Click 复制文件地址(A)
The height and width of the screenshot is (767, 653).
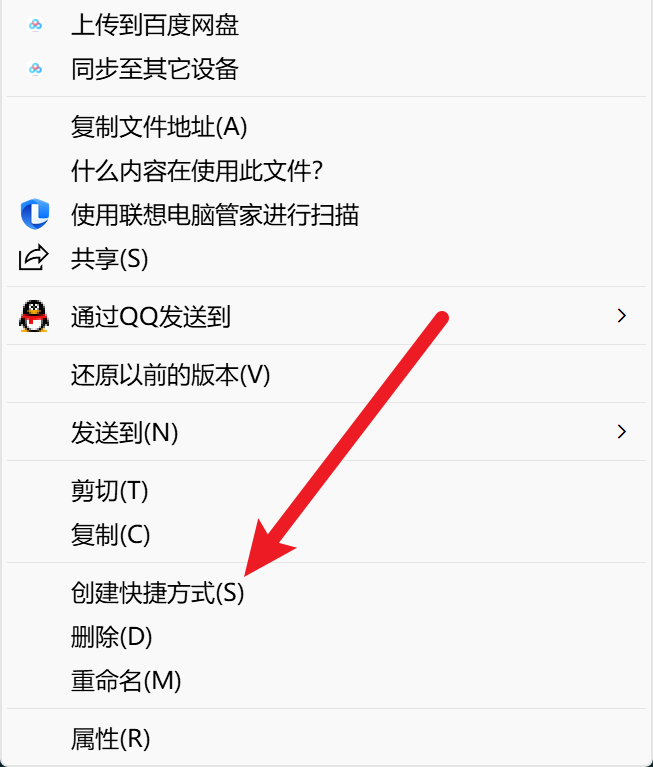158,127
